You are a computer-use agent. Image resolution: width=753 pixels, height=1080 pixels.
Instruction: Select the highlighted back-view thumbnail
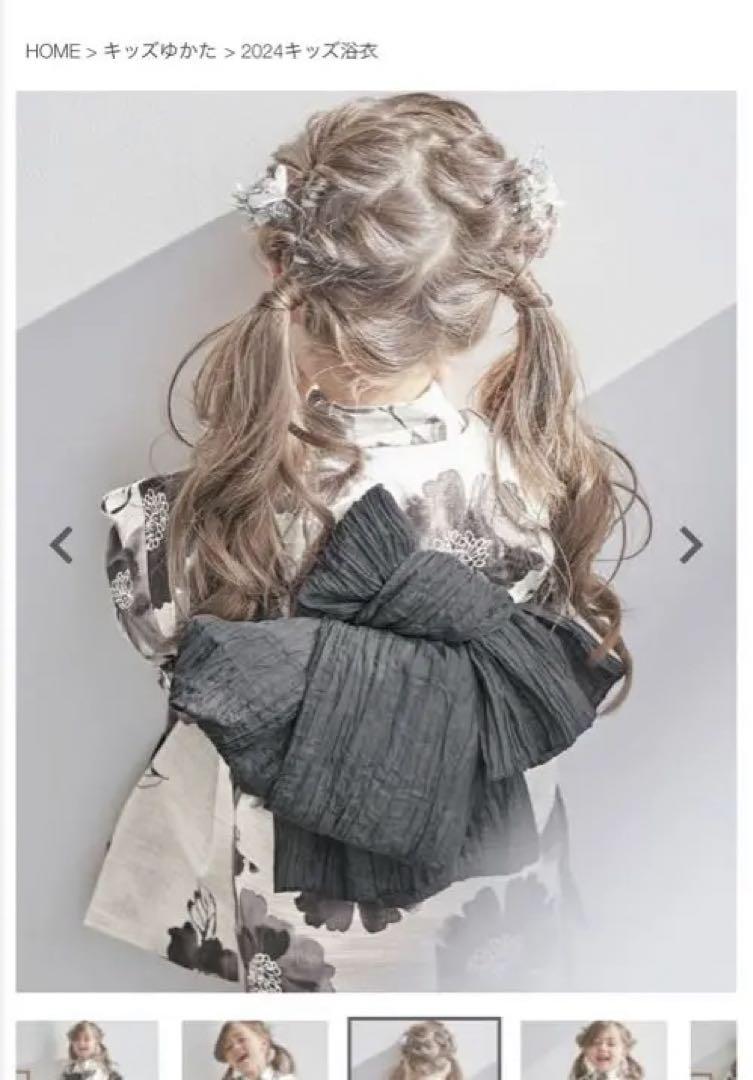pos(424,1050)
